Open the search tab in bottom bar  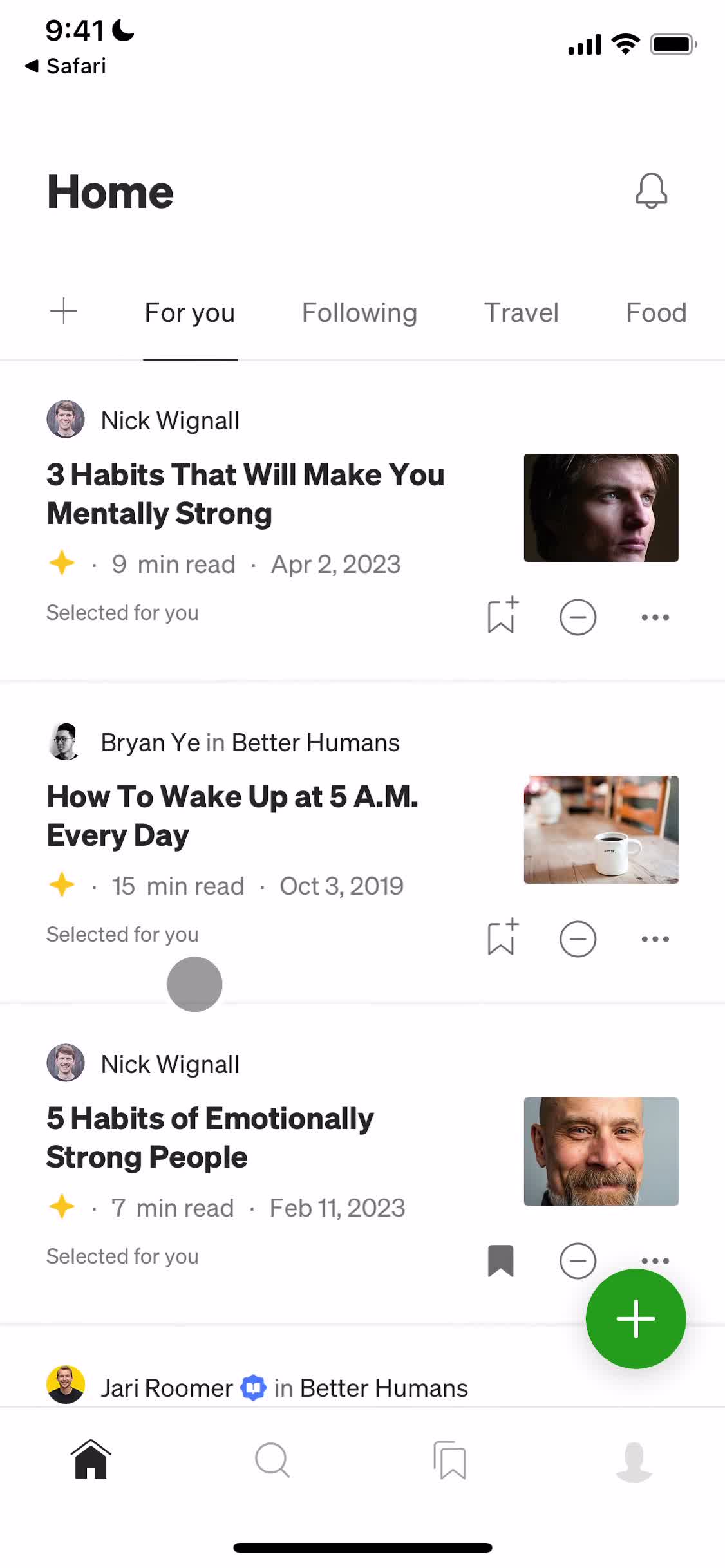[272, 1460]
